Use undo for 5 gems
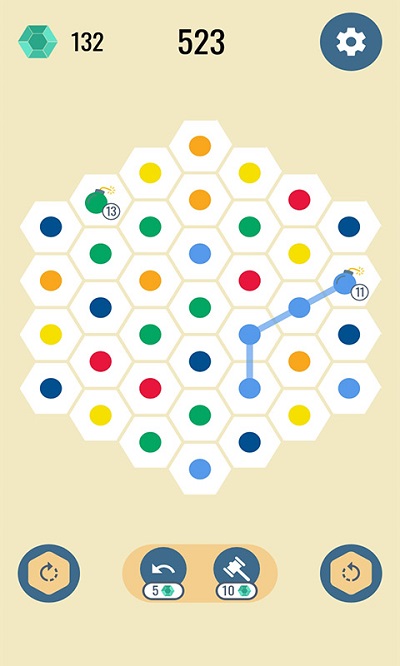 tap(163, 573)
